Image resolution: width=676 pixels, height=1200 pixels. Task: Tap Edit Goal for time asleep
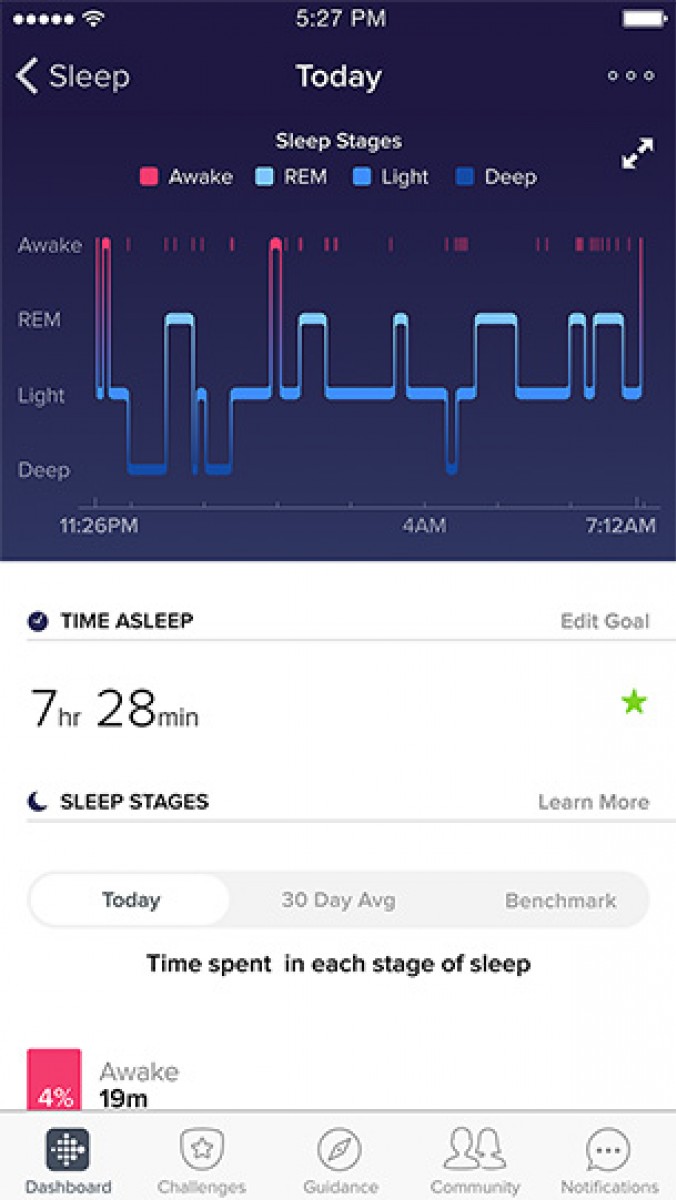604,621
